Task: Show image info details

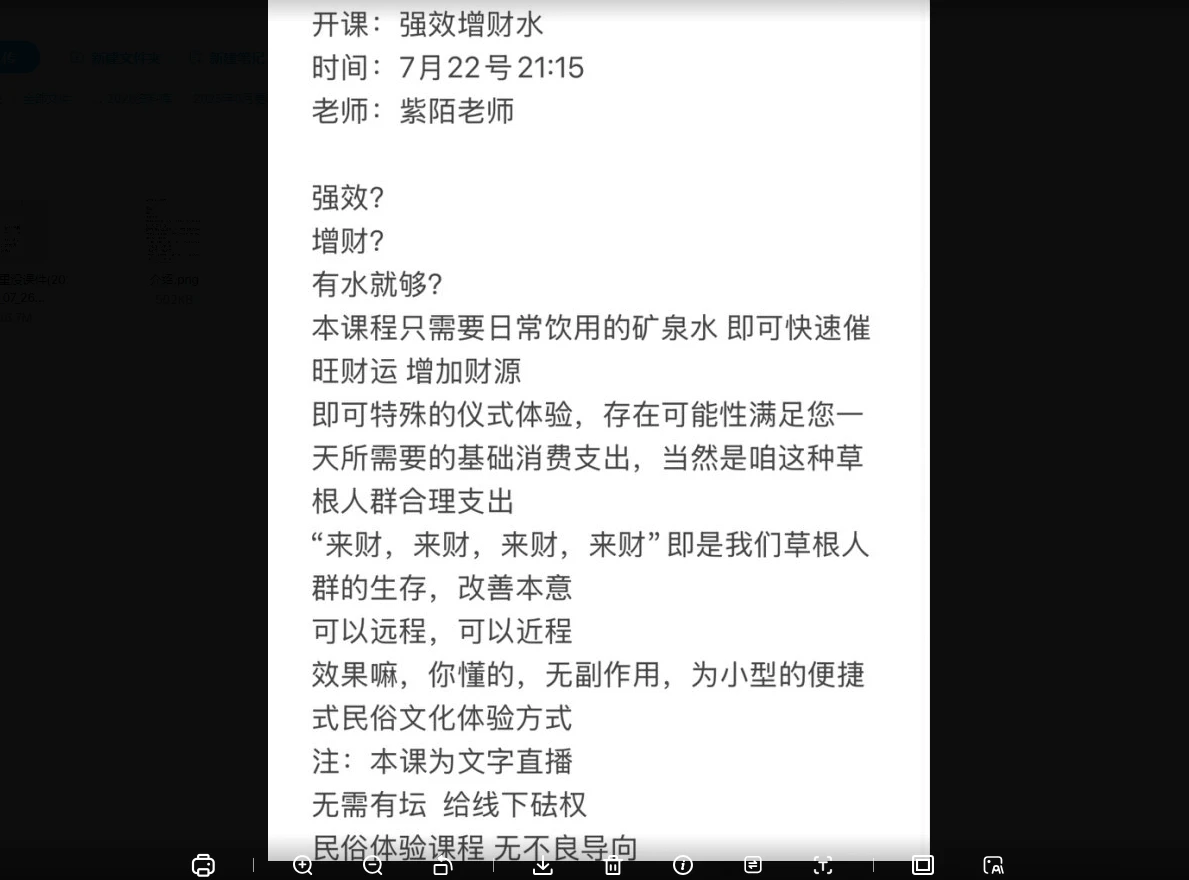Action: pos(683,865)
